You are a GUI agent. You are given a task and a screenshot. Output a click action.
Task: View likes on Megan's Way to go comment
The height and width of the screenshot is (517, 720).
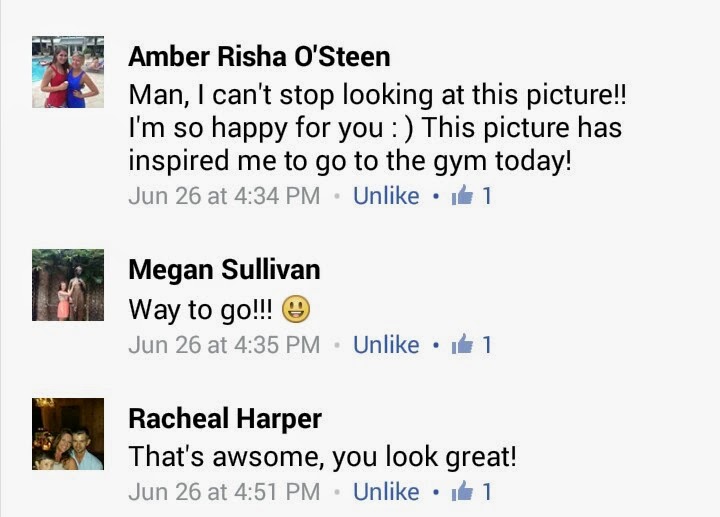point(472,344)
